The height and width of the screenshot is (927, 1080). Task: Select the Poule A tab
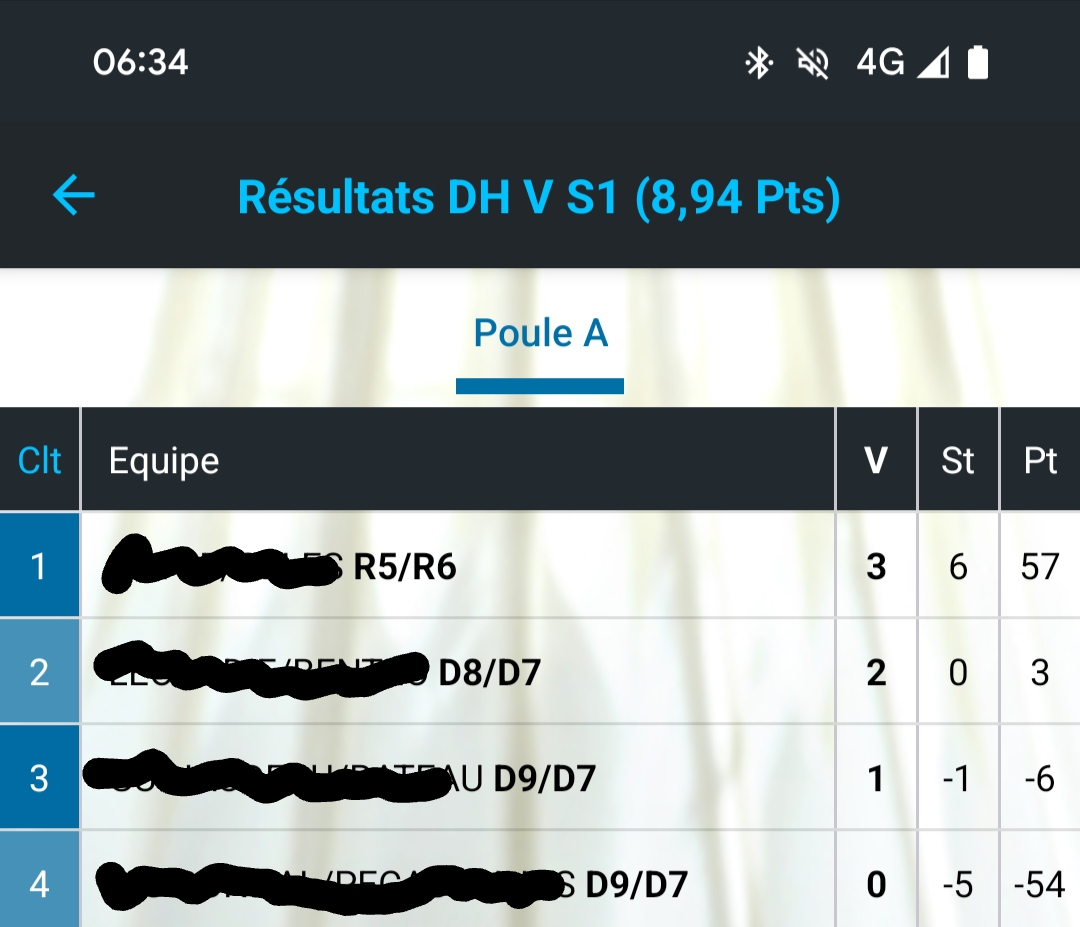click(540, 334)
